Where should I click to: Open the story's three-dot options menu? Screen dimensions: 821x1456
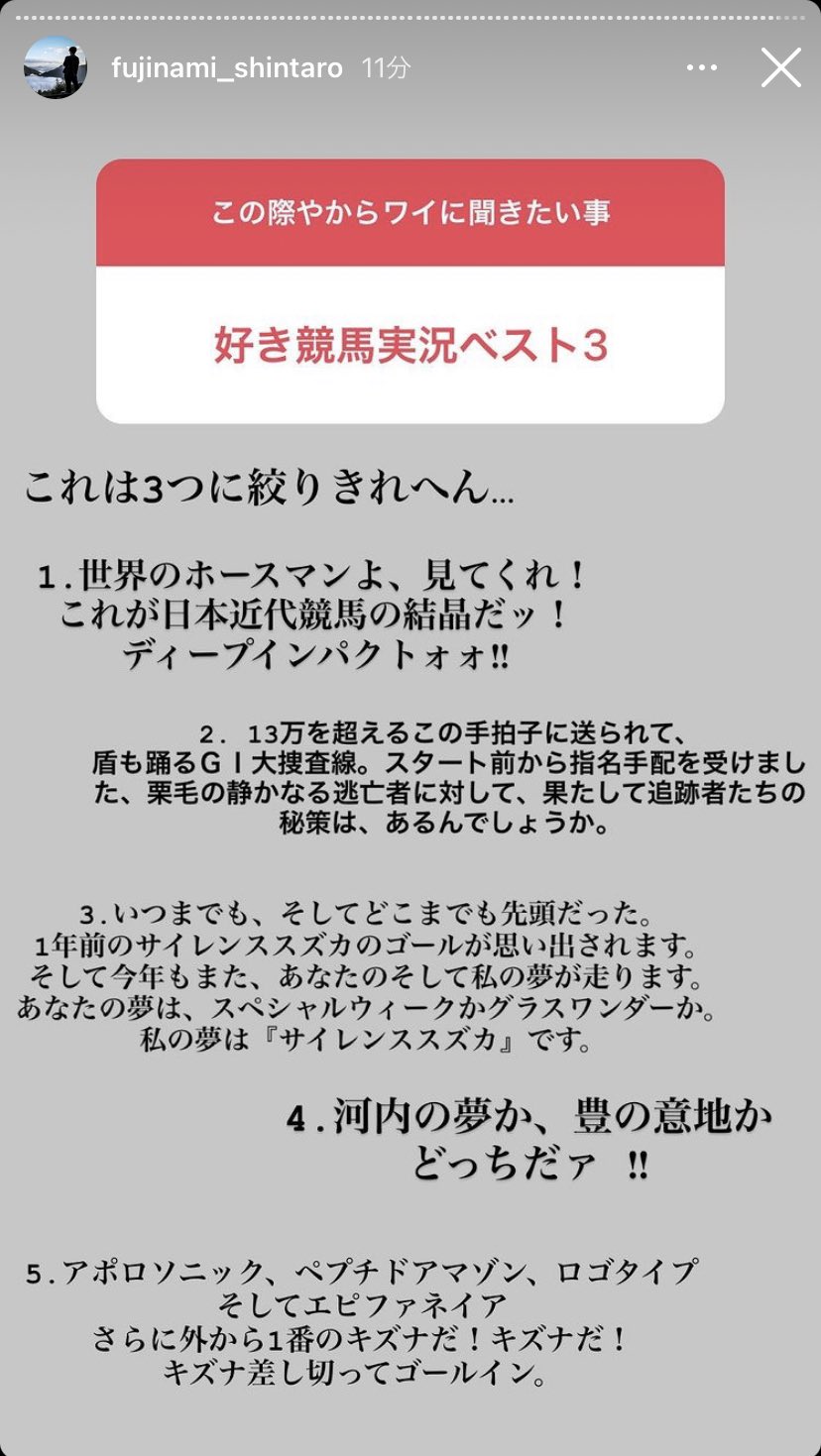[x=701, y=68]
